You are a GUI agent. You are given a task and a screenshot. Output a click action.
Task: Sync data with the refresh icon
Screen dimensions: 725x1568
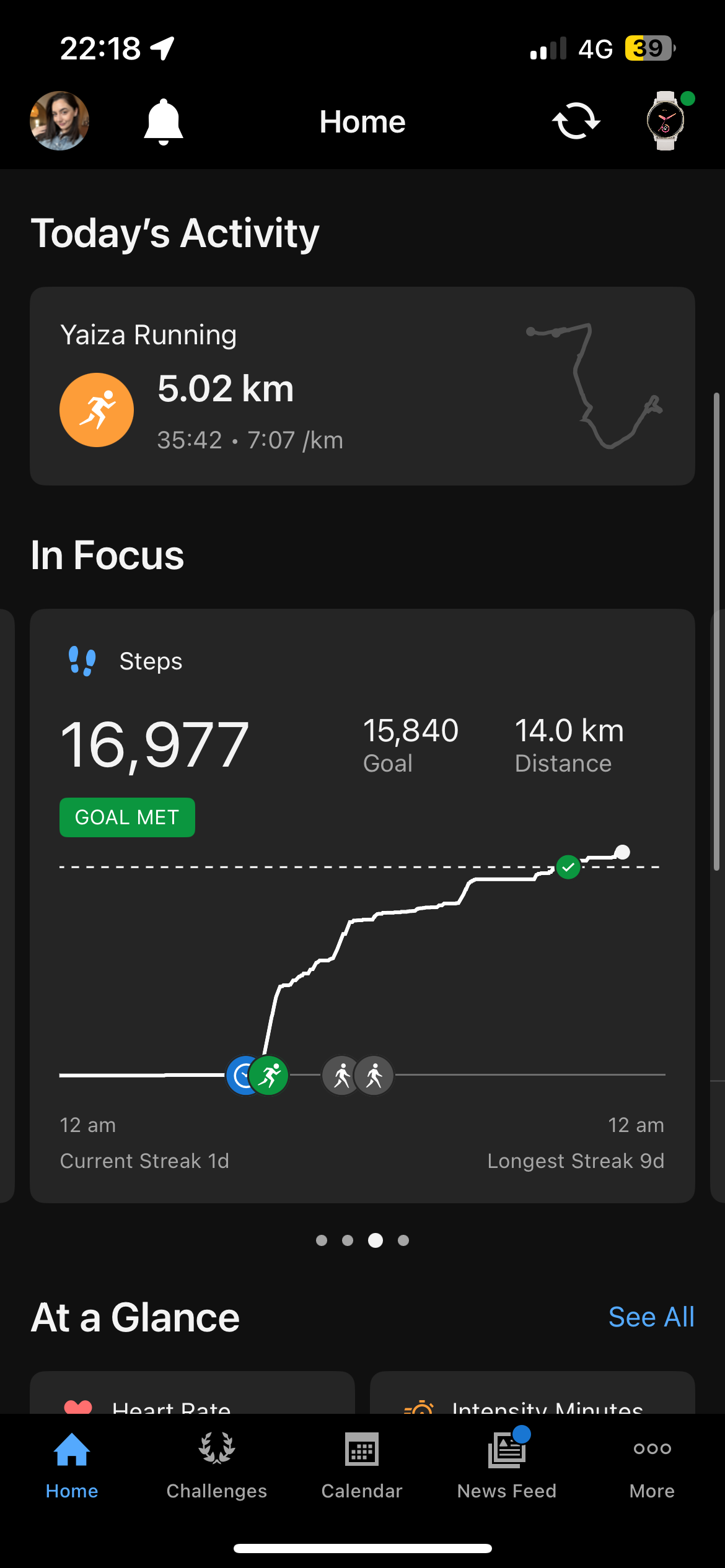(x=576, y=121)
